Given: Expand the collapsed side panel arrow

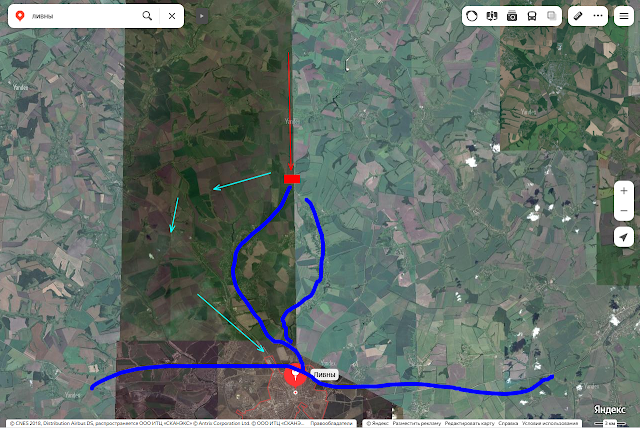Looking at the screenshot, I should [201, 16].
